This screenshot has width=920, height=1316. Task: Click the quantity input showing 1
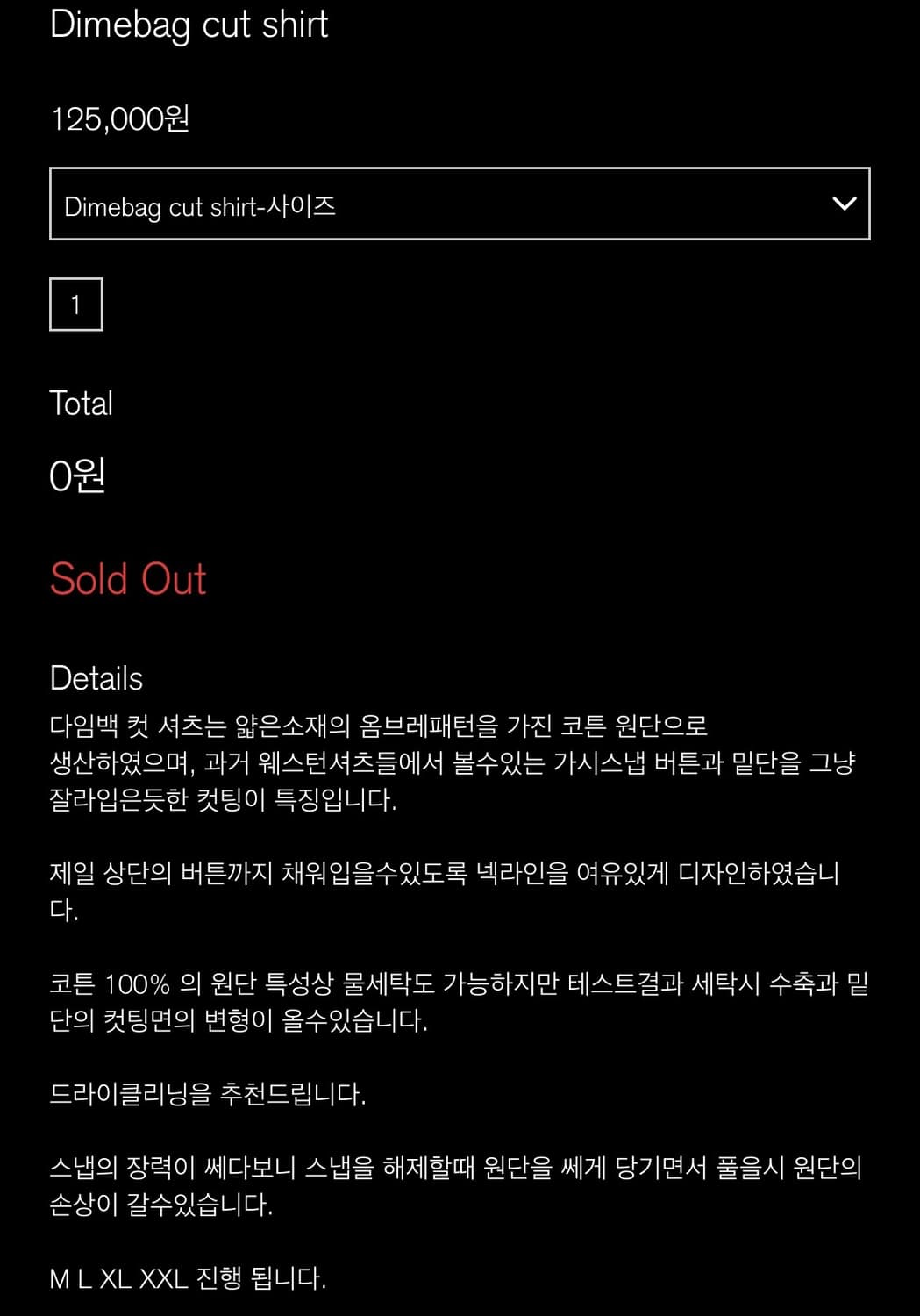pos(77,304)
